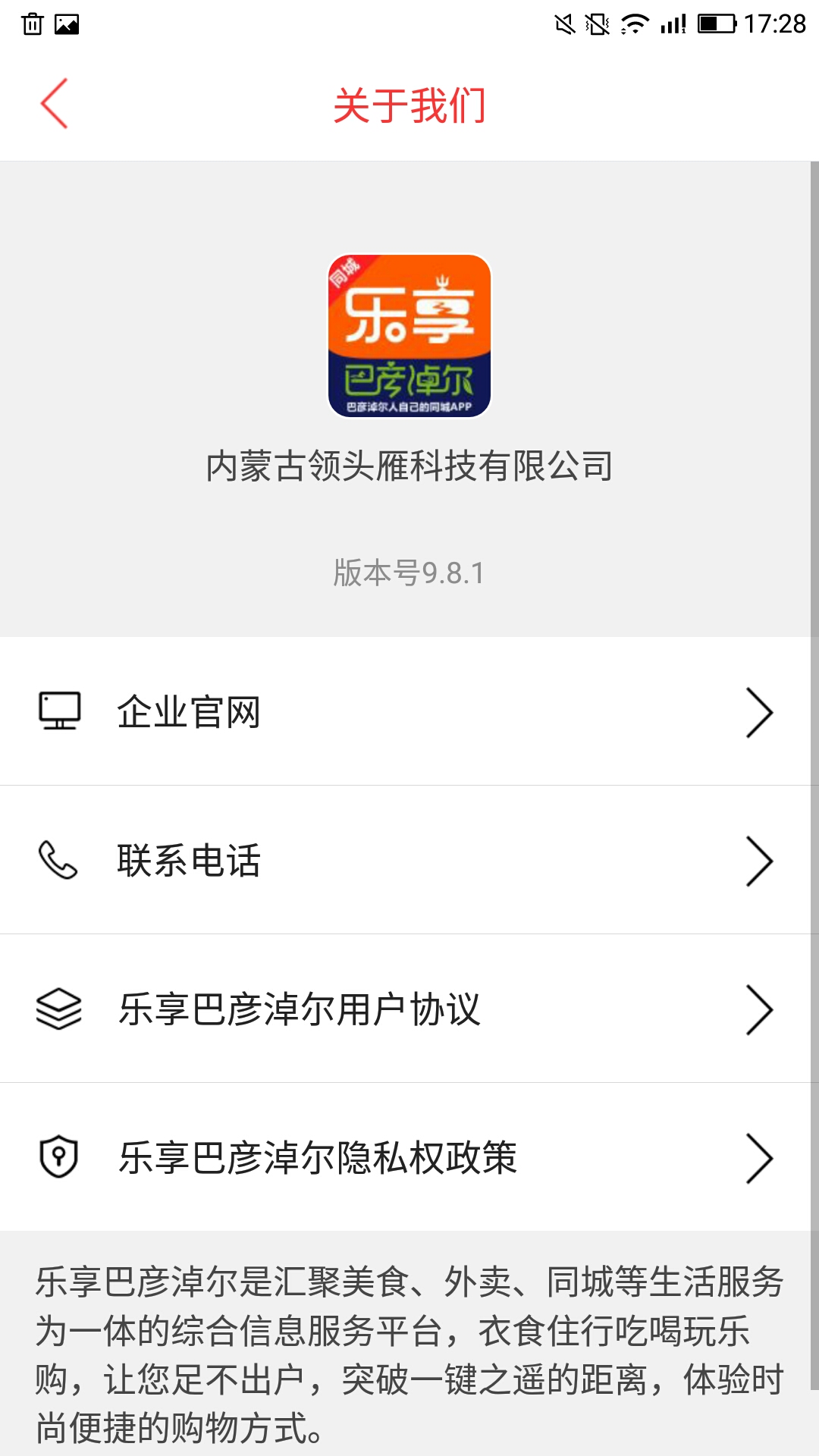Viewport: 819px width, 1456px height.
Task: Select the monitor icon beside 企业官网
Action: (60, 711)
